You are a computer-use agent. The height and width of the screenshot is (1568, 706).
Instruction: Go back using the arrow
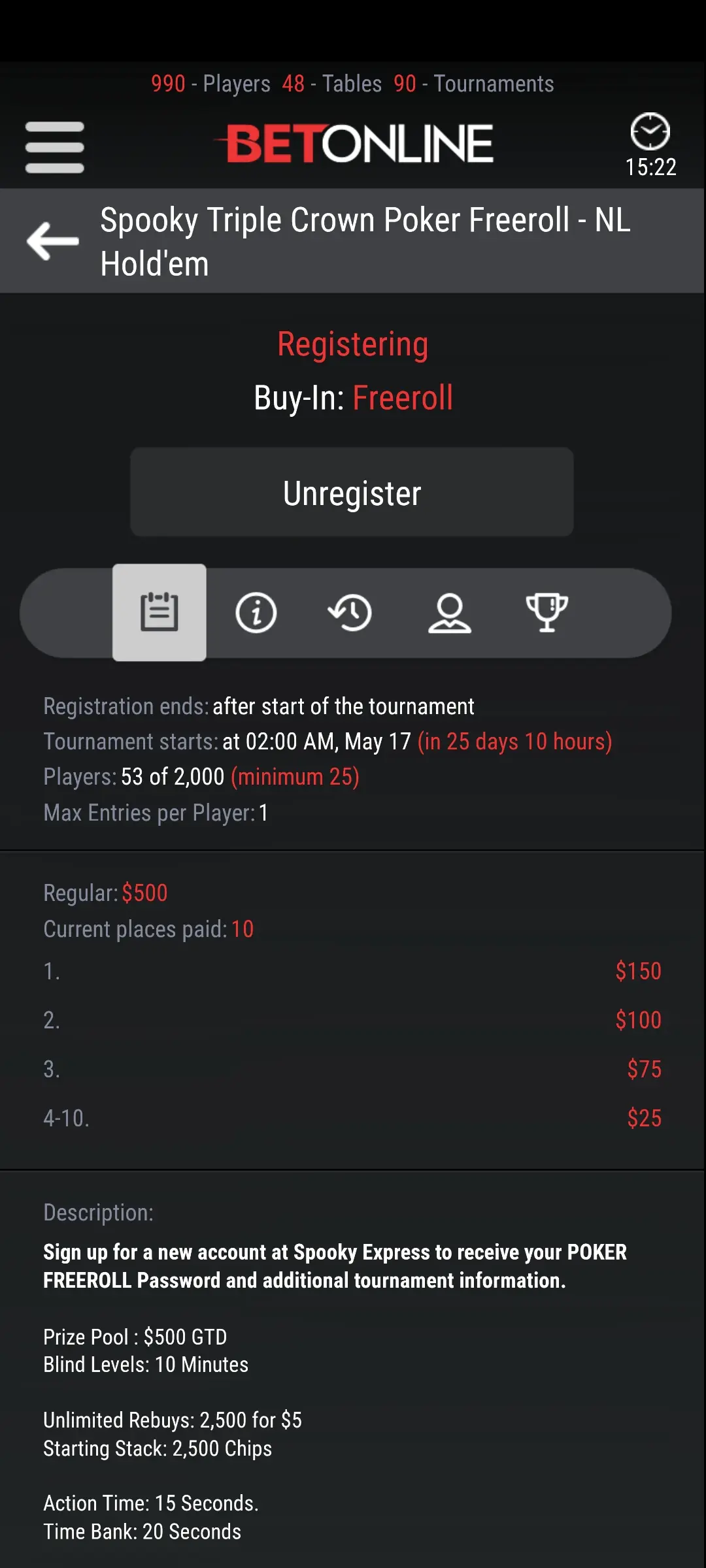tap(53, 241)
